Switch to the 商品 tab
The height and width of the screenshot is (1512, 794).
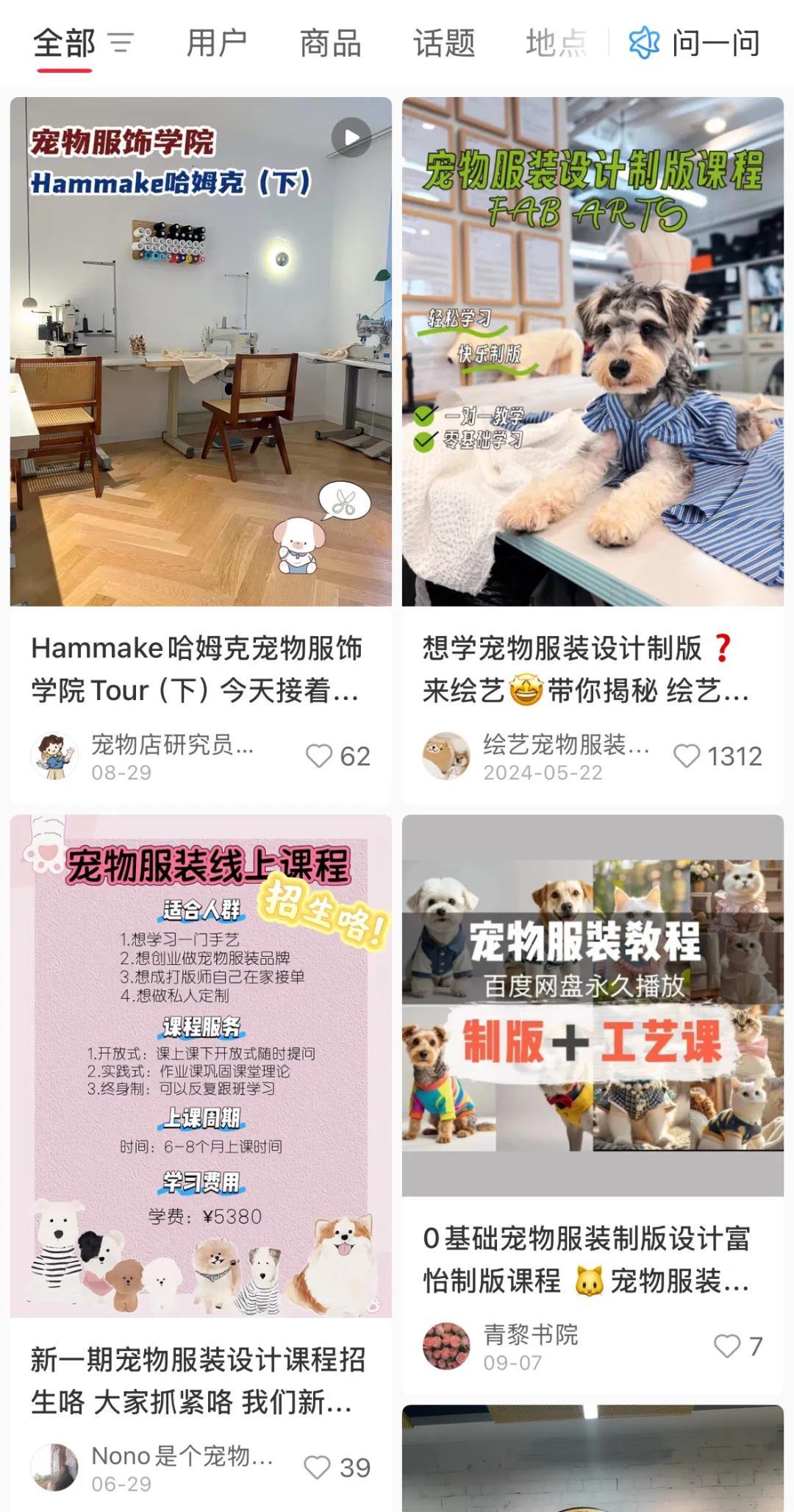pyautogui.click(x=330, y=43)
